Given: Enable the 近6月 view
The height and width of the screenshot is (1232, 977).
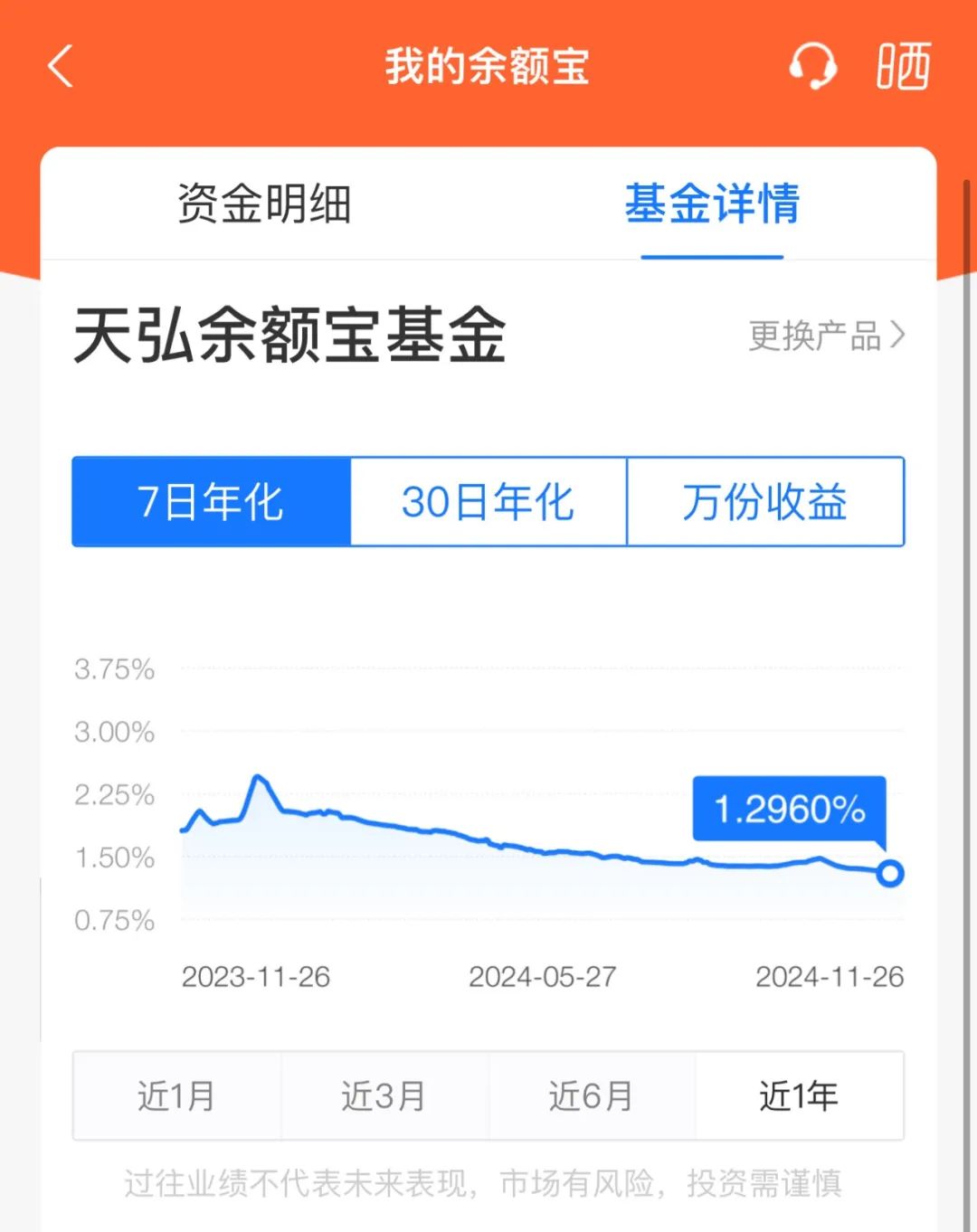Looking at the screenshot, I should coord(593,1096).
